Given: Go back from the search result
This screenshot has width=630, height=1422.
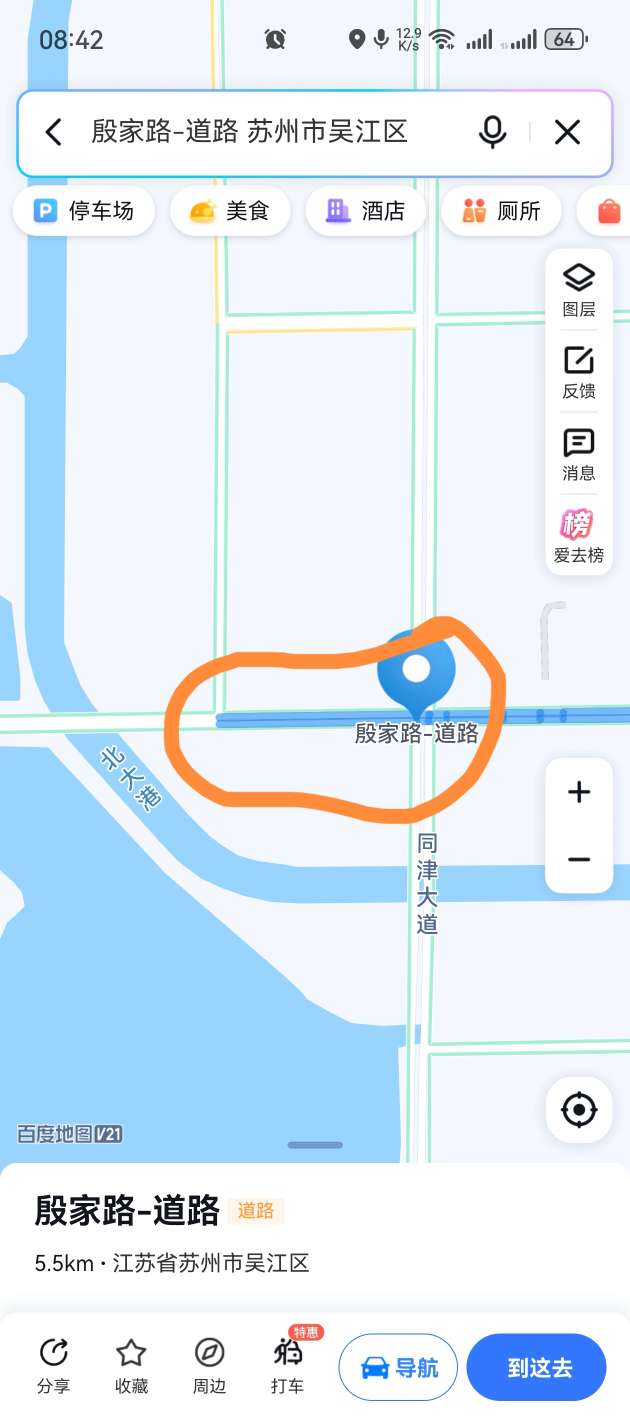Looking at the screenshot, I should pos(54,132).
